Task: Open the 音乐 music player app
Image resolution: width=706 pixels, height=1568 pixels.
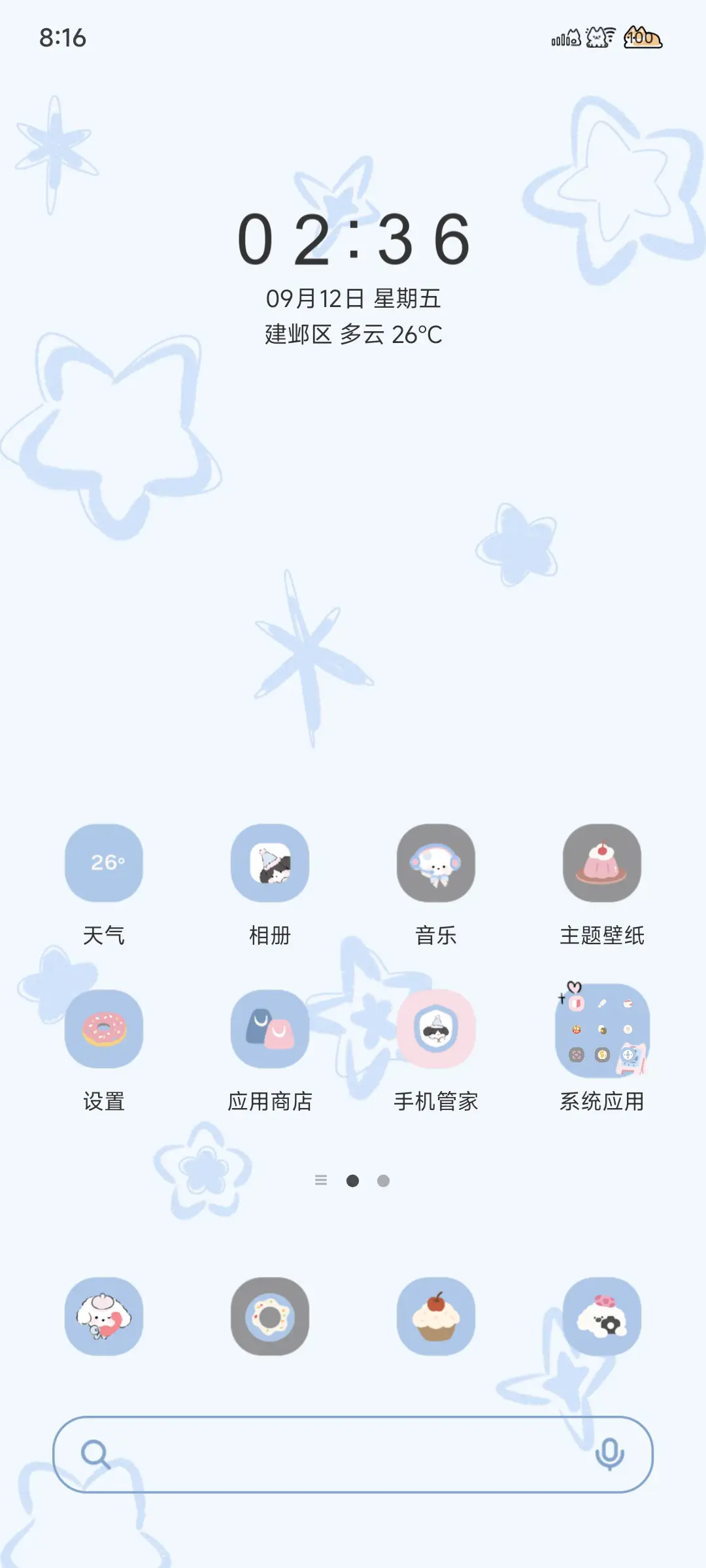Action: pos(436,863)
